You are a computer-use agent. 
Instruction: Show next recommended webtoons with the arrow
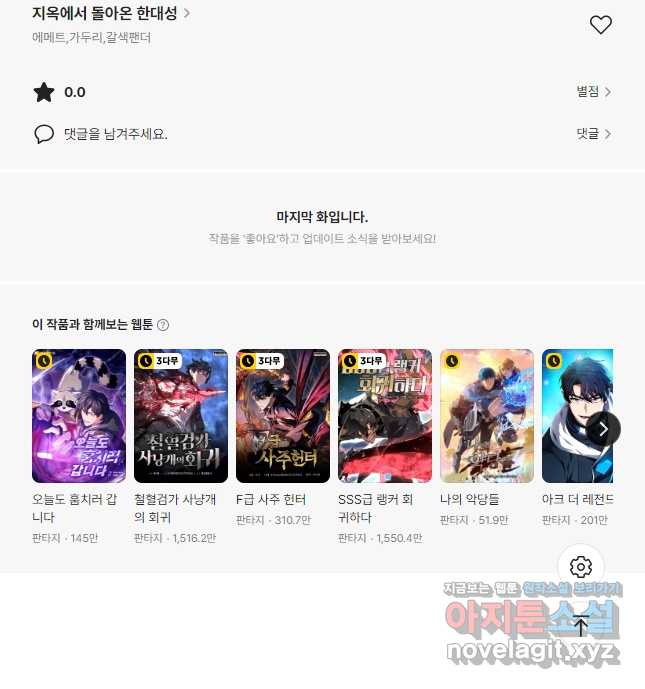tap(602, 429)
